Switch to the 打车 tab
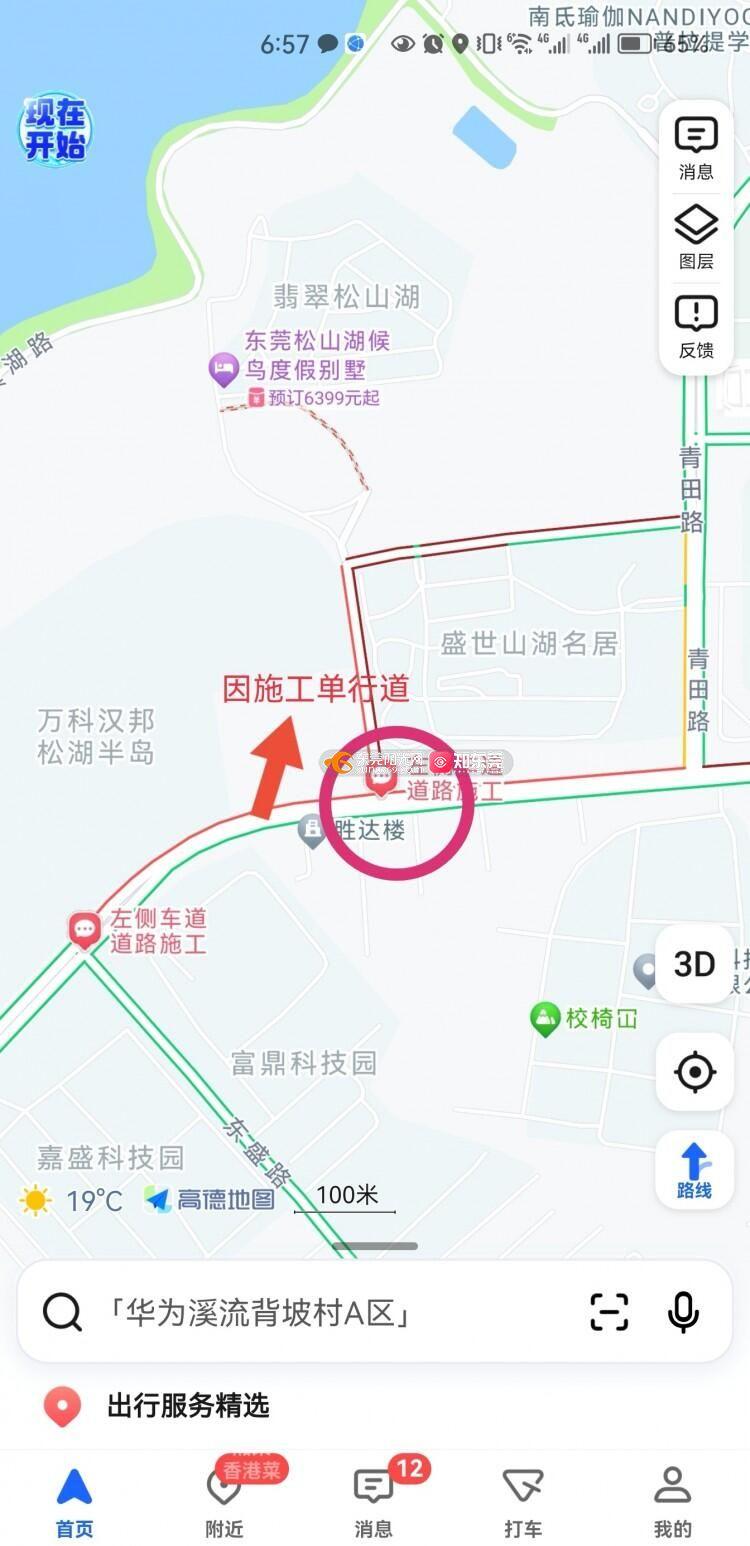Screen dimensions: 750x1546 (x=523, y=1503)
